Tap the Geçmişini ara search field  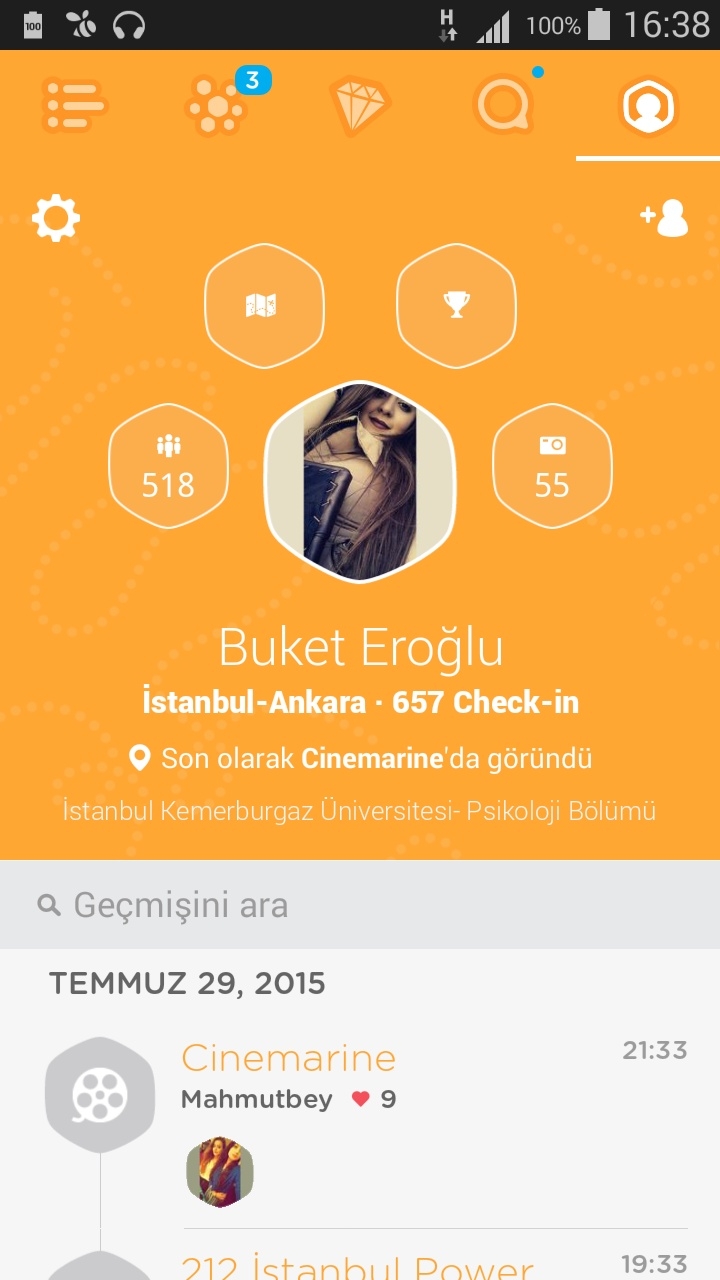tap(360, 905)
